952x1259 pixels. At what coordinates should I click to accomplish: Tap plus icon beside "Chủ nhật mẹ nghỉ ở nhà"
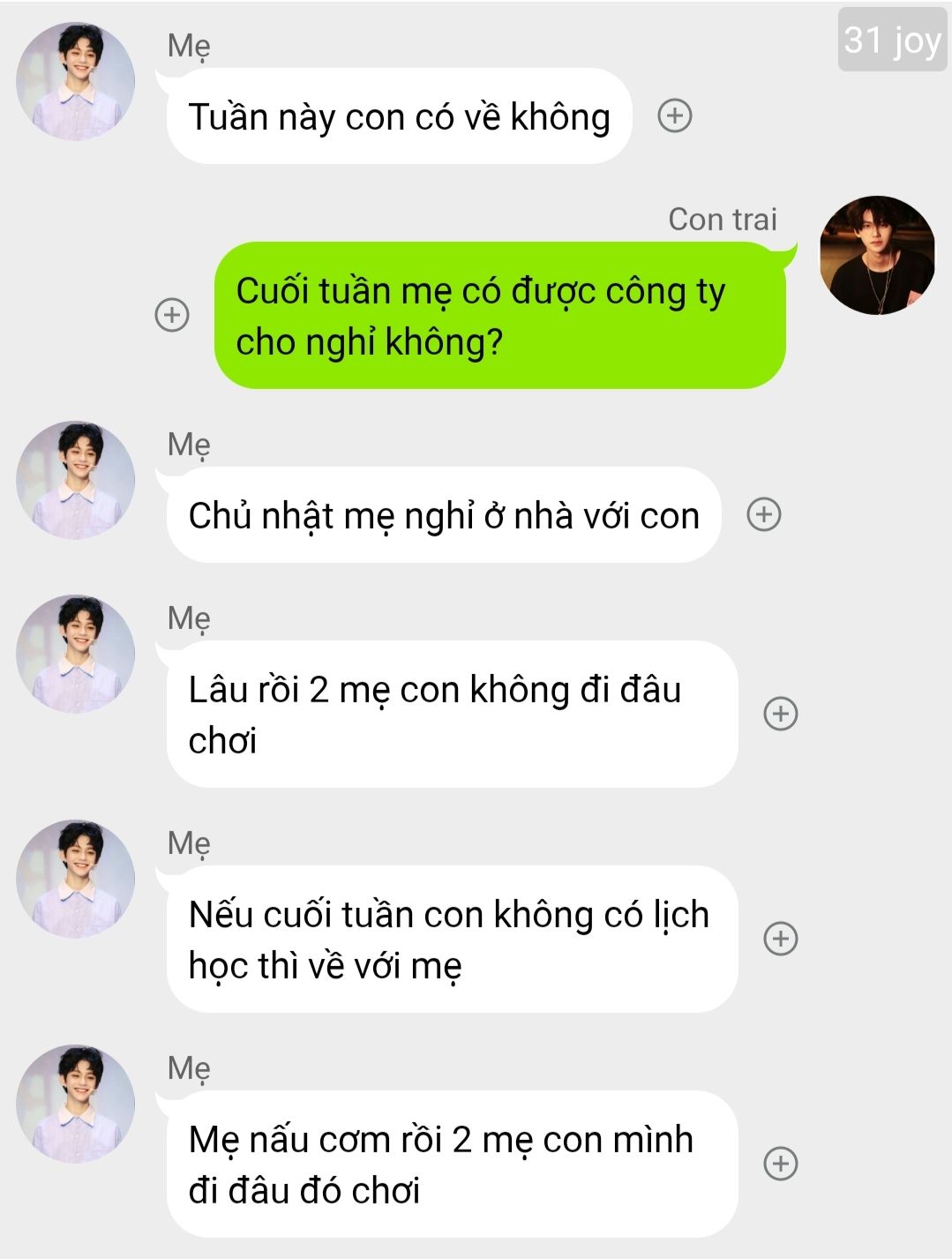coord(764,514)
